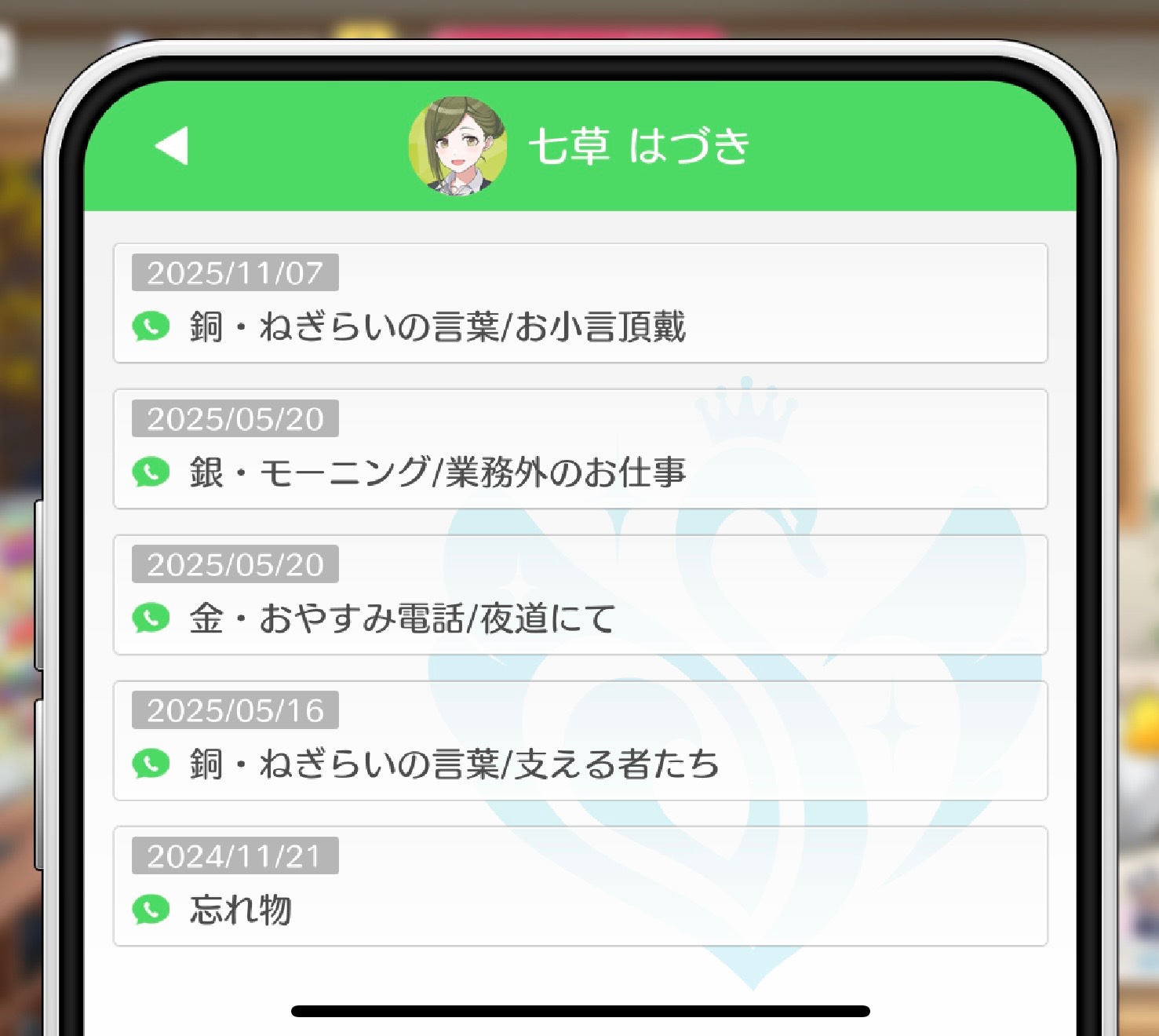Select the 銀・モーニング/業務外のお仕事 call entry

580,449
